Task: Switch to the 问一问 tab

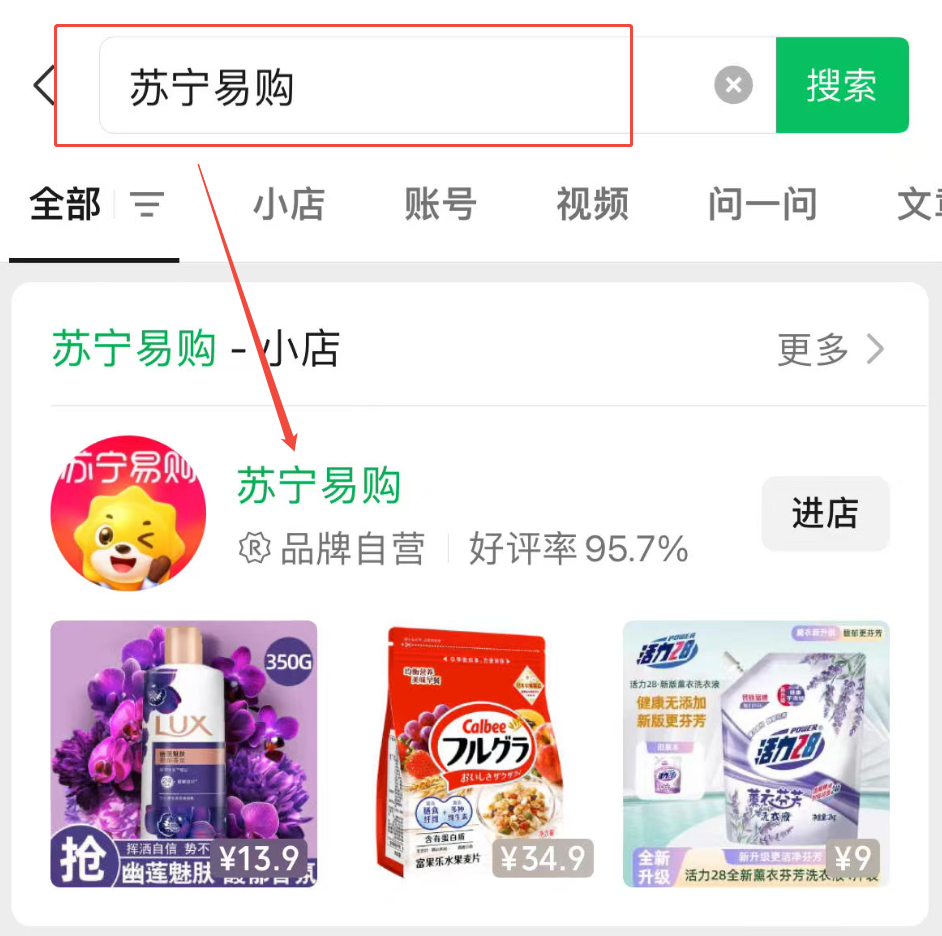Action: [x=762, y=204]
